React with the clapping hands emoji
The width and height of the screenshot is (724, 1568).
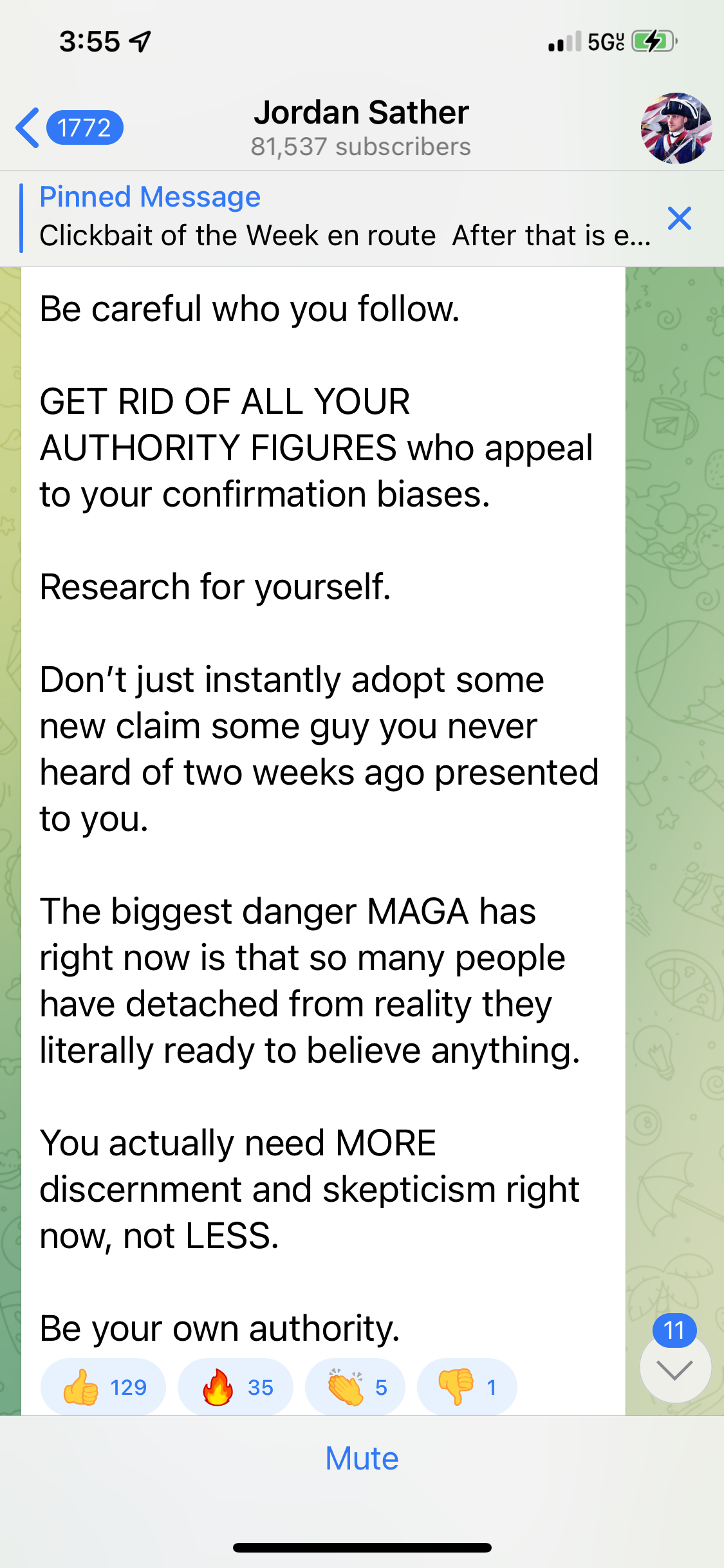click(x=355, y=1387)
